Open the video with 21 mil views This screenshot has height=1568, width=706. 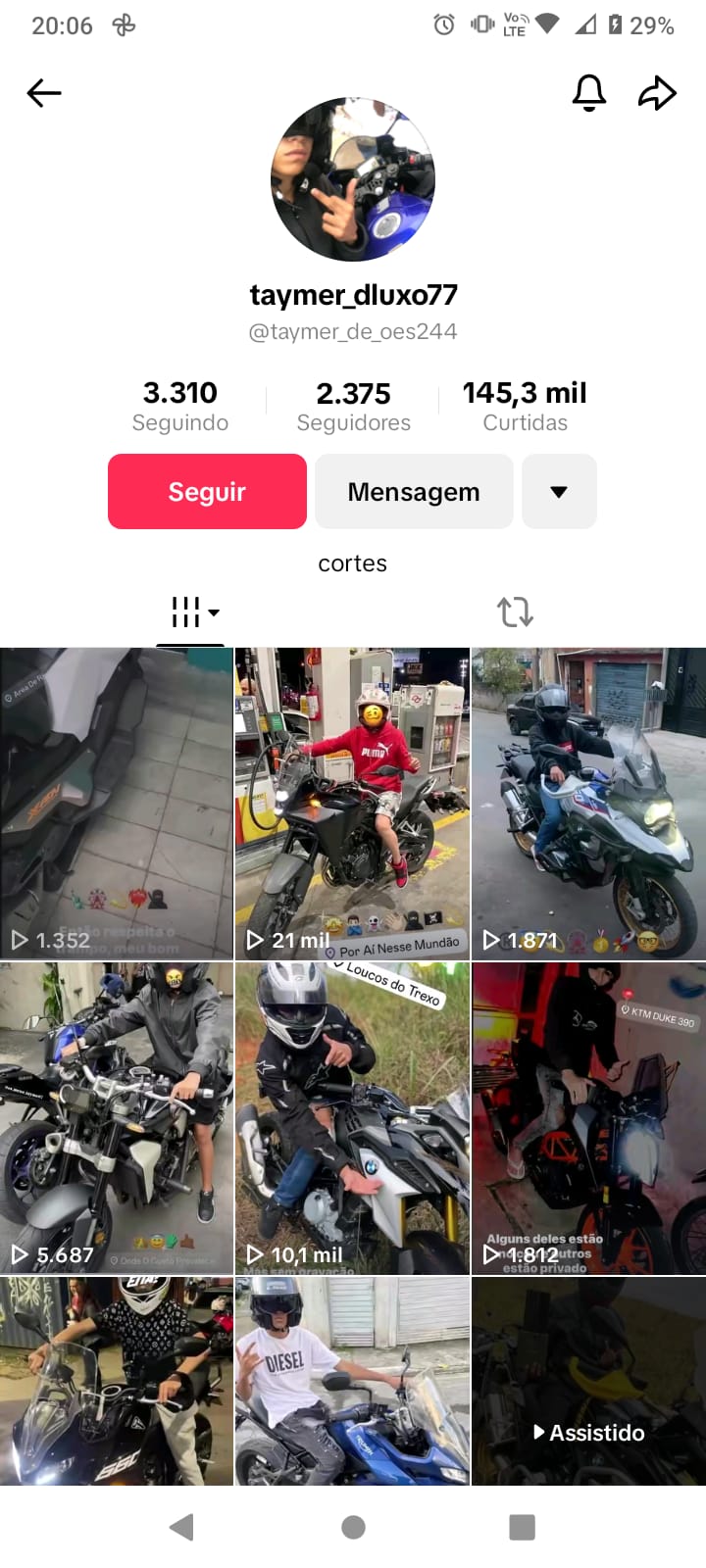(x=352, y=804)
